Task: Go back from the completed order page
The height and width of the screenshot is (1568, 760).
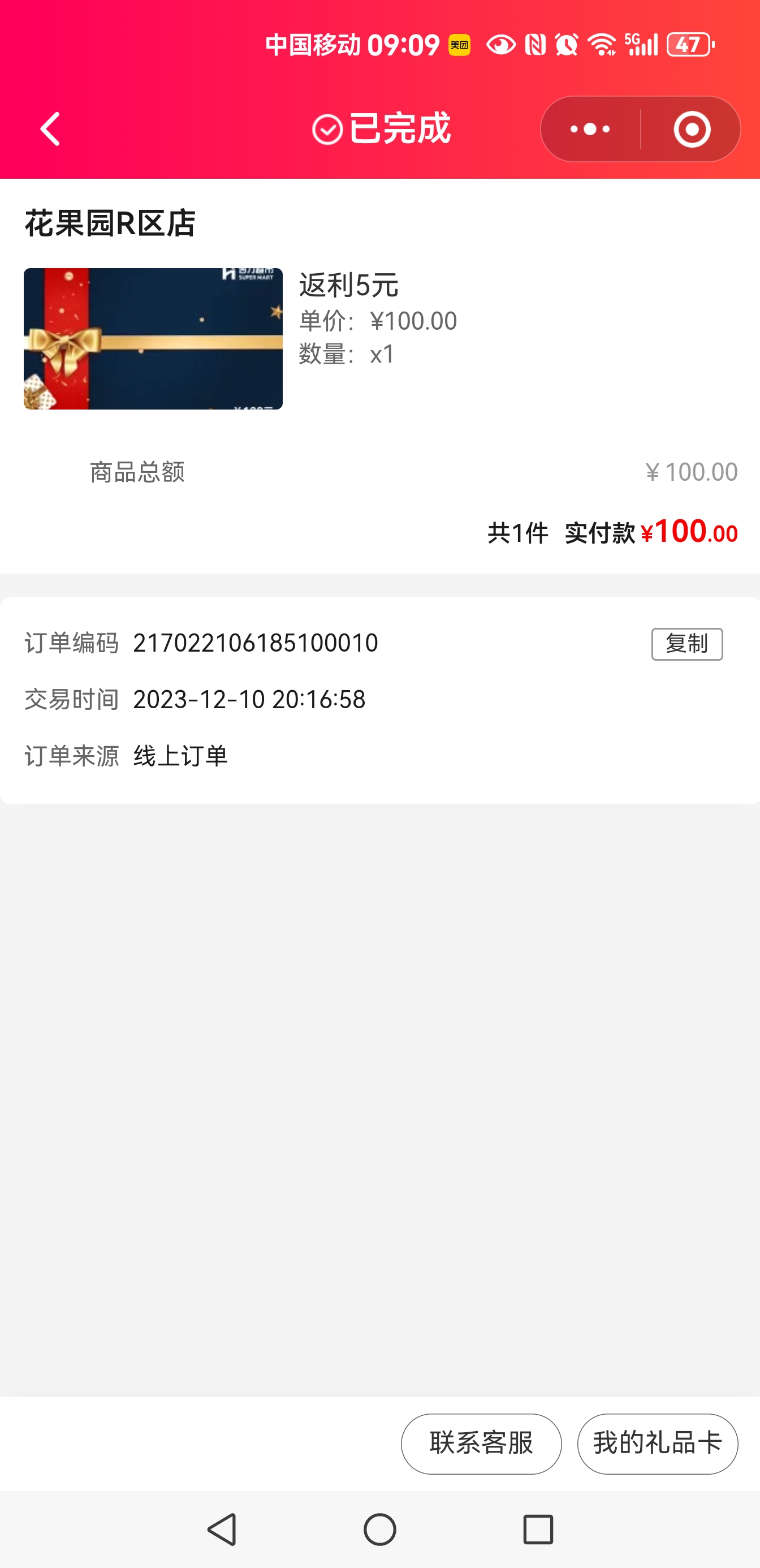Action: click(x=50, y=129)
